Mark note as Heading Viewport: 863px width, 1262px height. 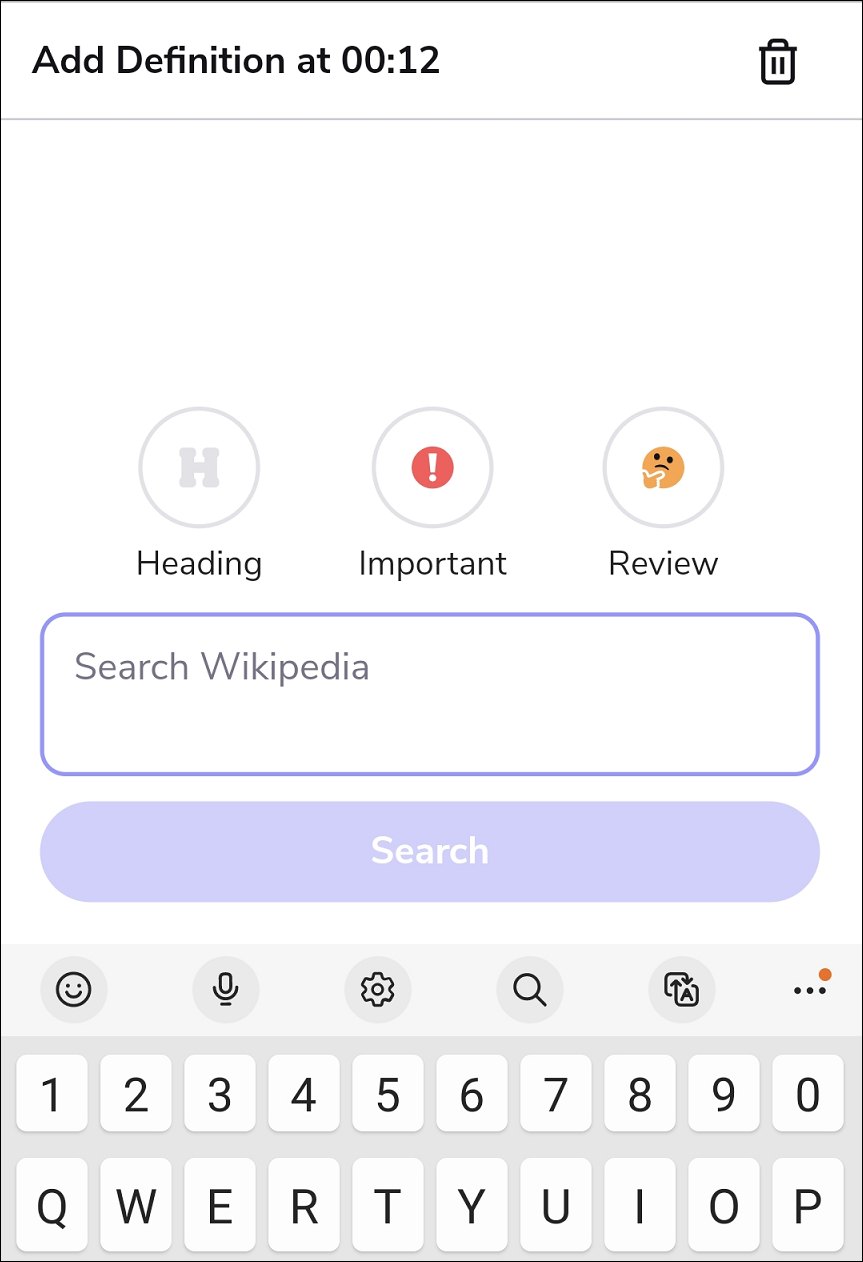199,467
